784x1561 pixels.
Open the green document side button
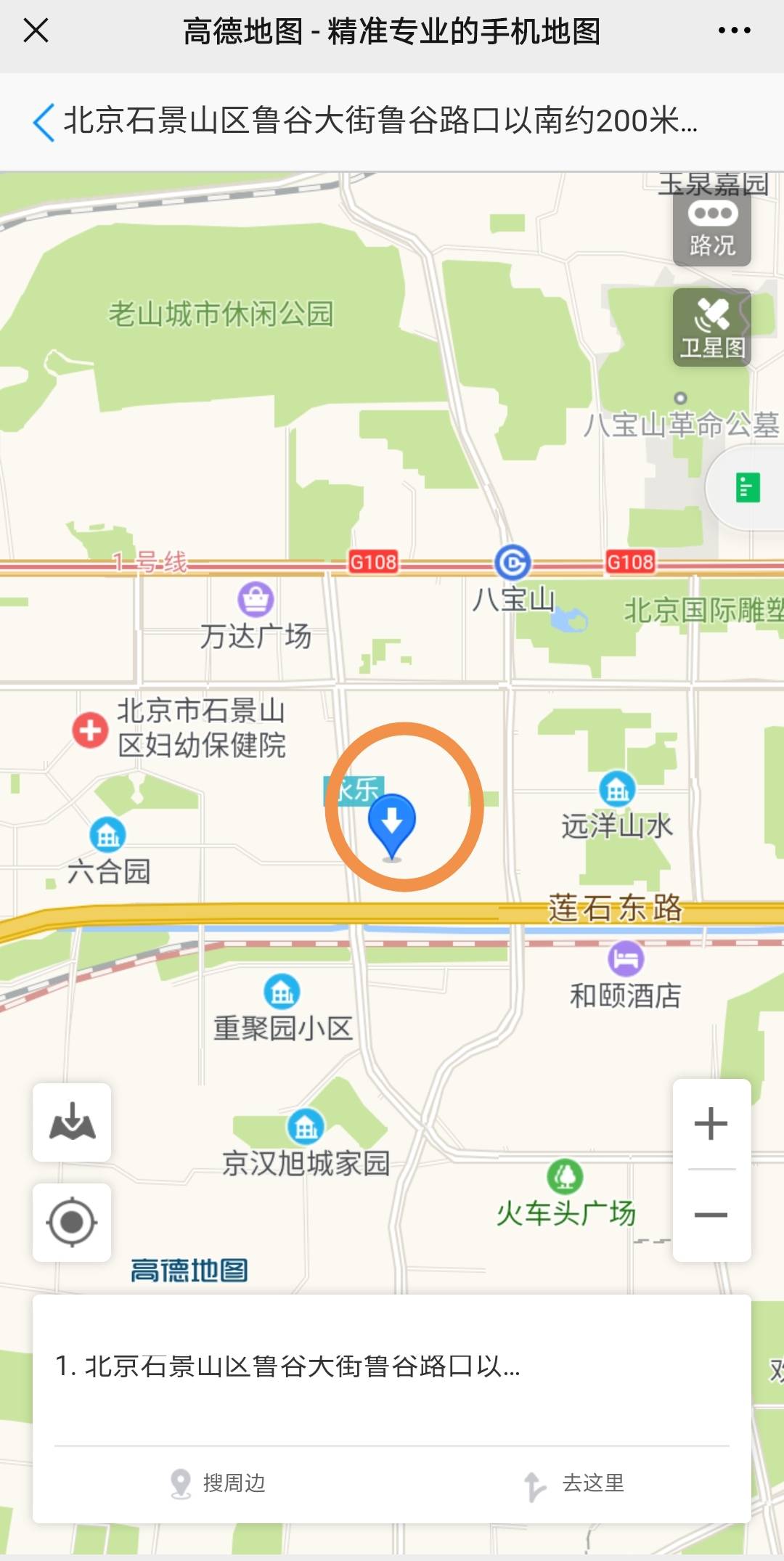[x=748, y=488]
